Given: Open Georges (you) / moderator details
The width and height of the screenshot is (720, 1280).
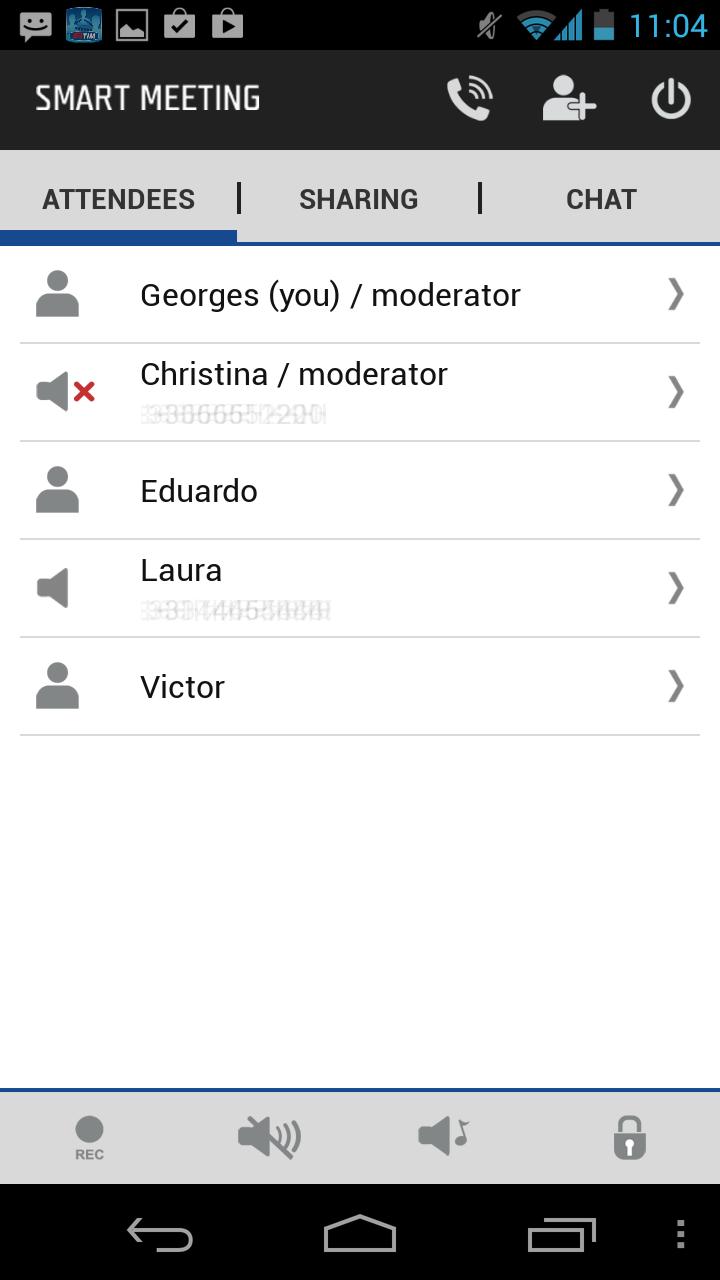Looking at the screenshot, I should coord(360,295).
